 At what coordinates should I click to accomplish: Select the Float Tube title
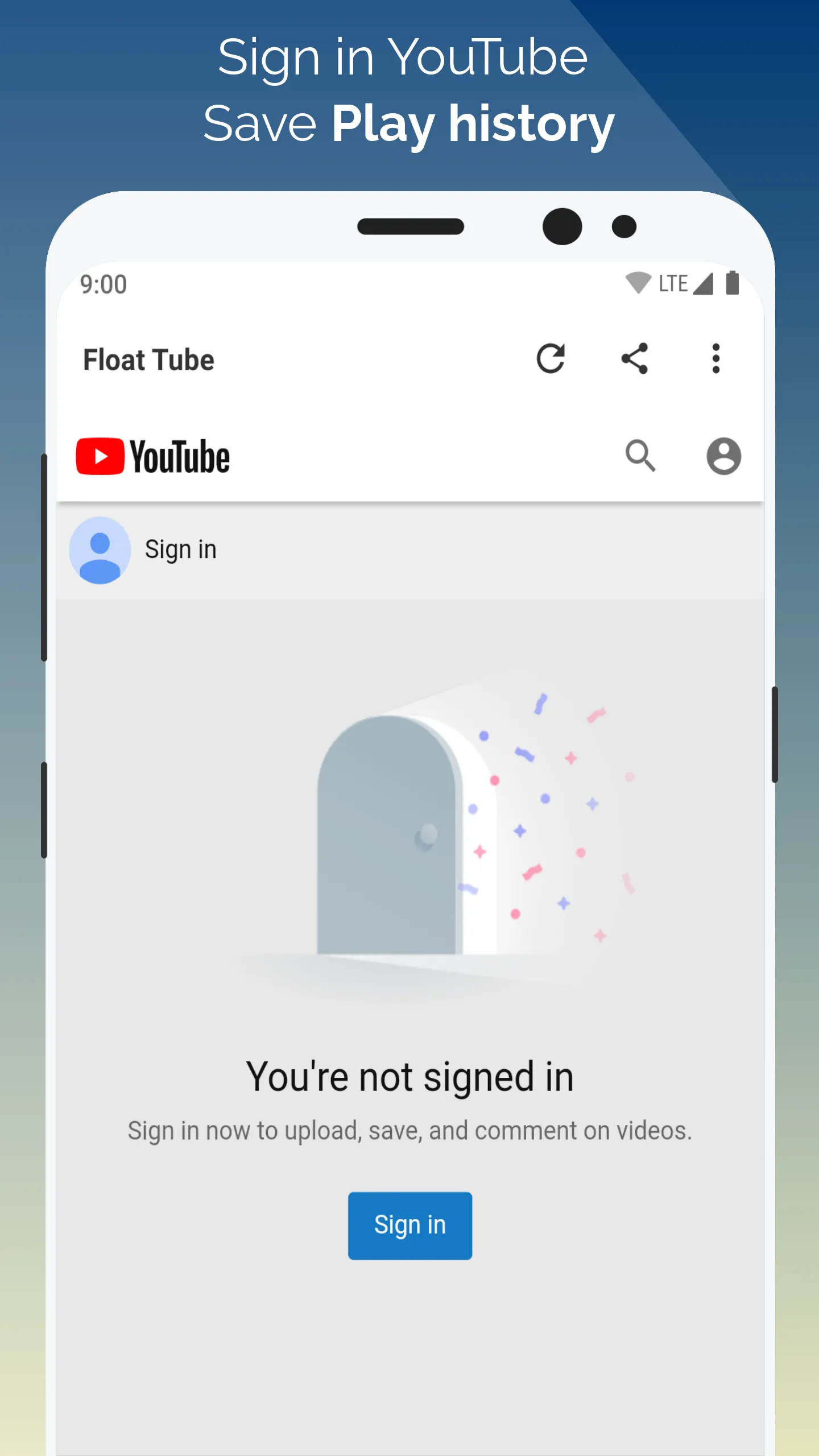click(148, 359)
